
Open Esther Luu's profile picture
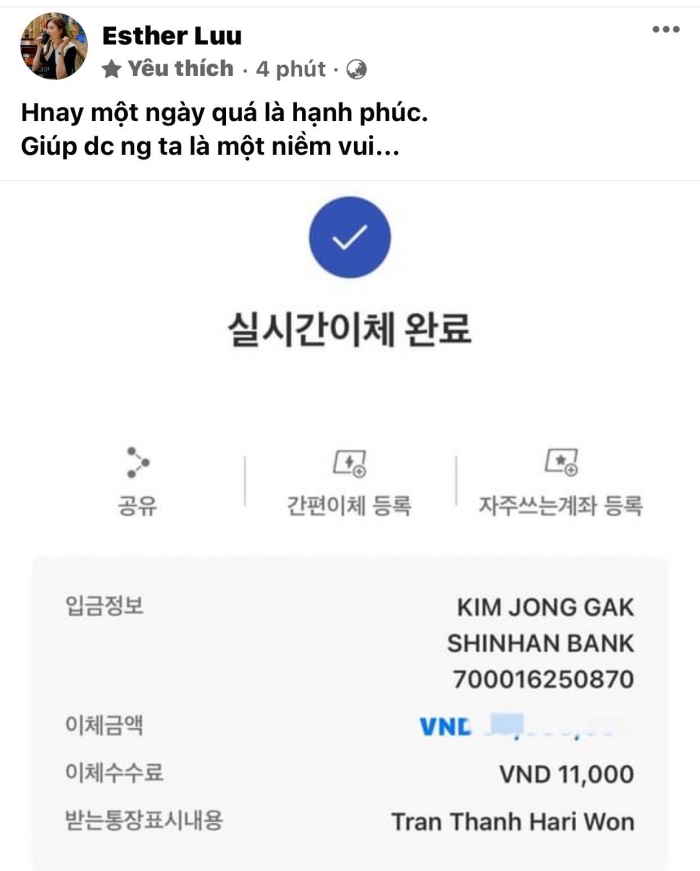pyautogui.click(x=55, y=47)
